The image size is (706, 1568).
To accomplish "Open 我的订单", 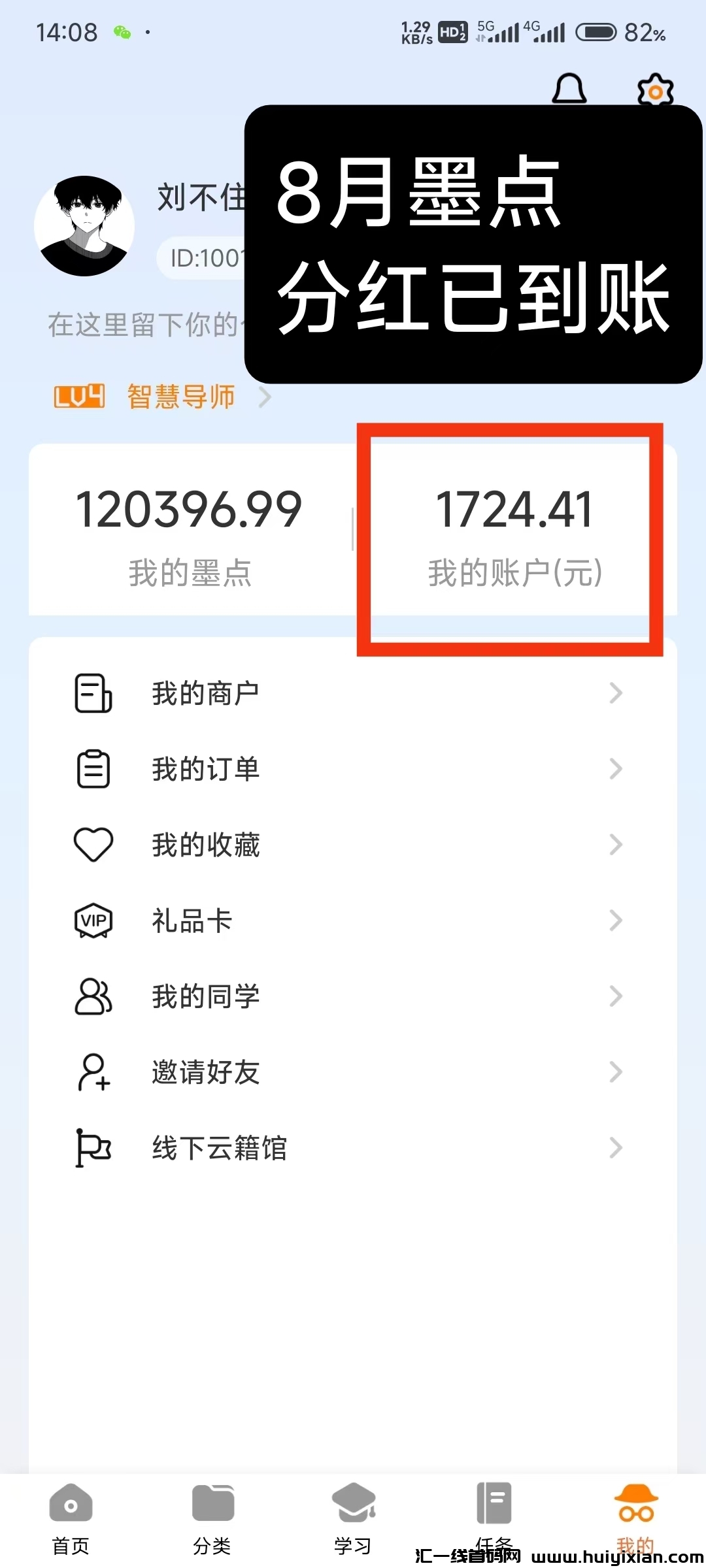I will click(353, 769).
